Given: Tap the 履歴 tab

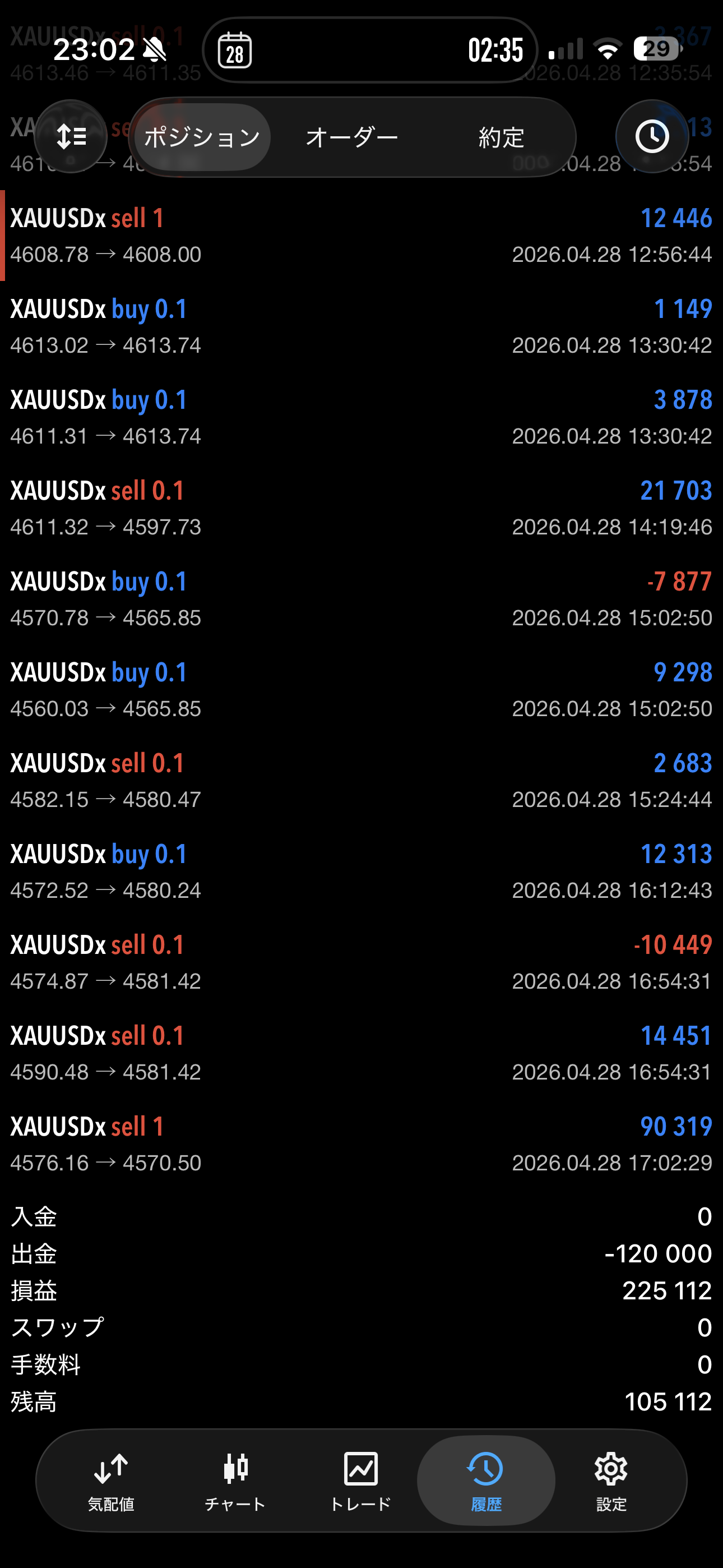Looking at the screenshot, I should click(x=486, y=1481).
